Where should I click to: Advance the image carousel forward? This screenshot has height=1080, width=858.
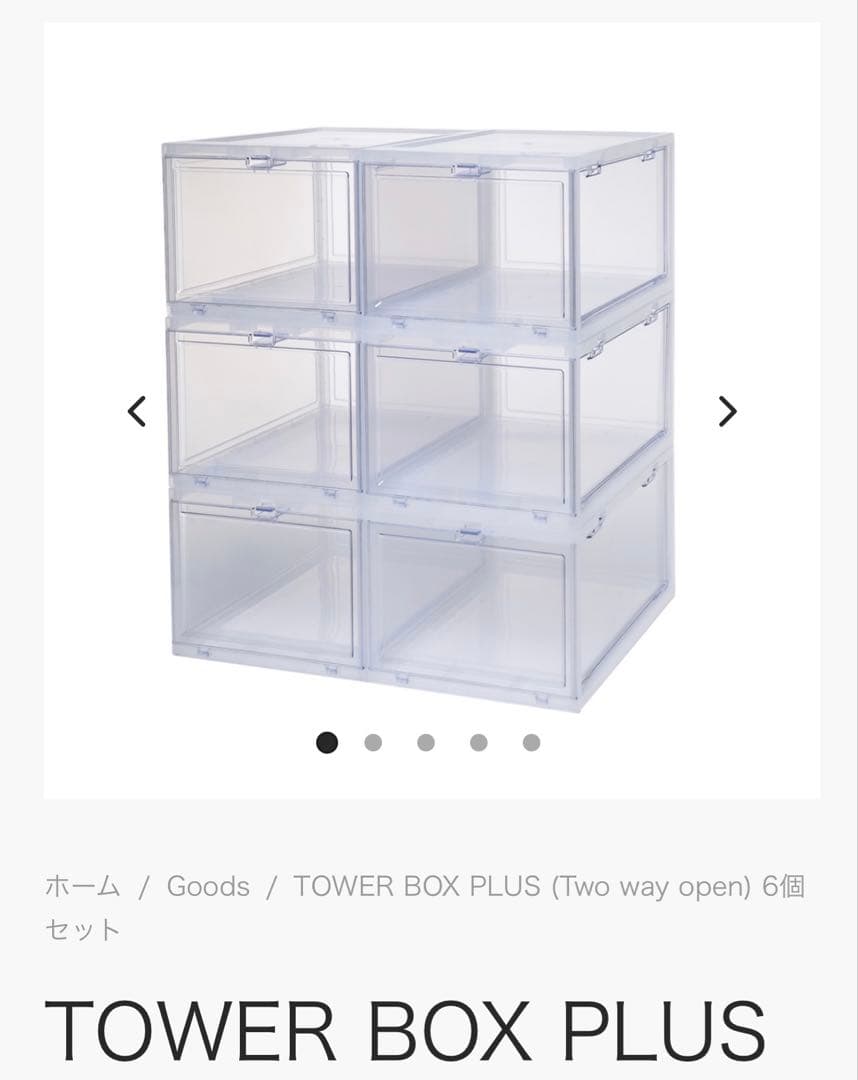coord(729,410)
